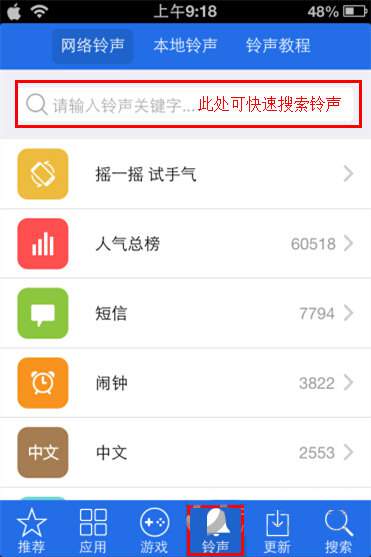Screen dimensions: 371x557
Task: Open the 更新 bottom tab
Action: (277, 530)
